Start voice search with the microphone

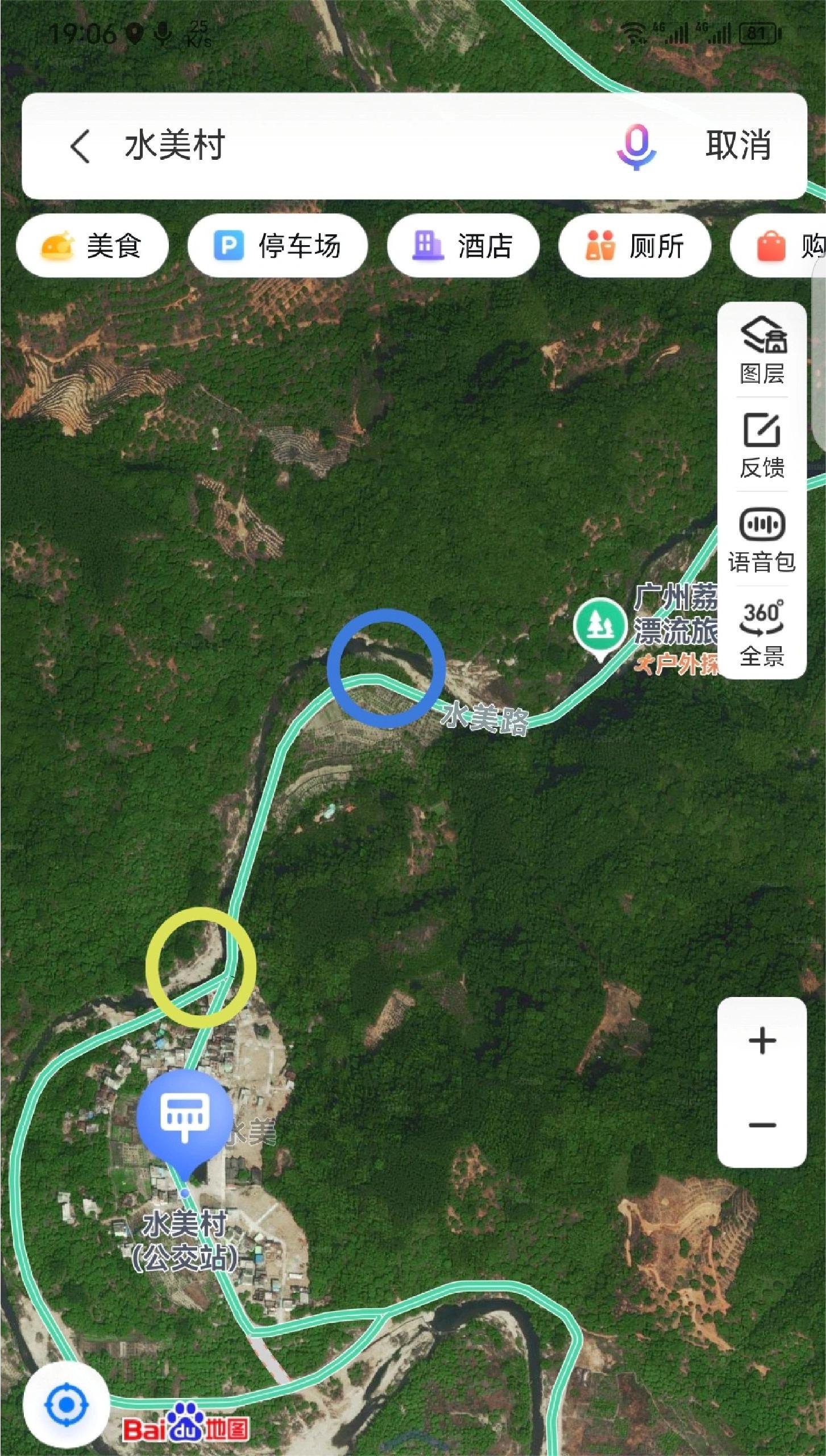click(636, 146)
